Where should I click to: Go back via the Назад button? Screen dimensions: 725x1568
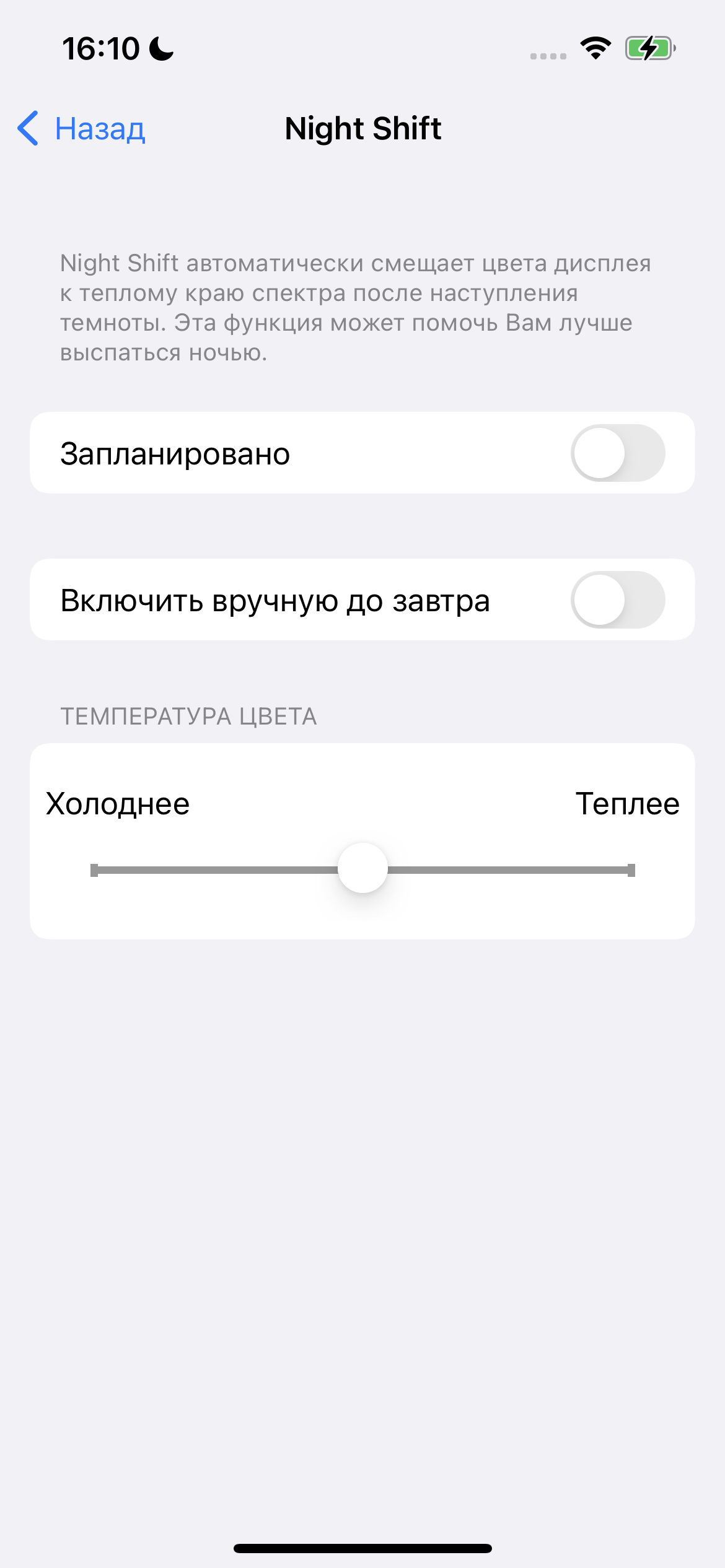[x=82, y=129]
